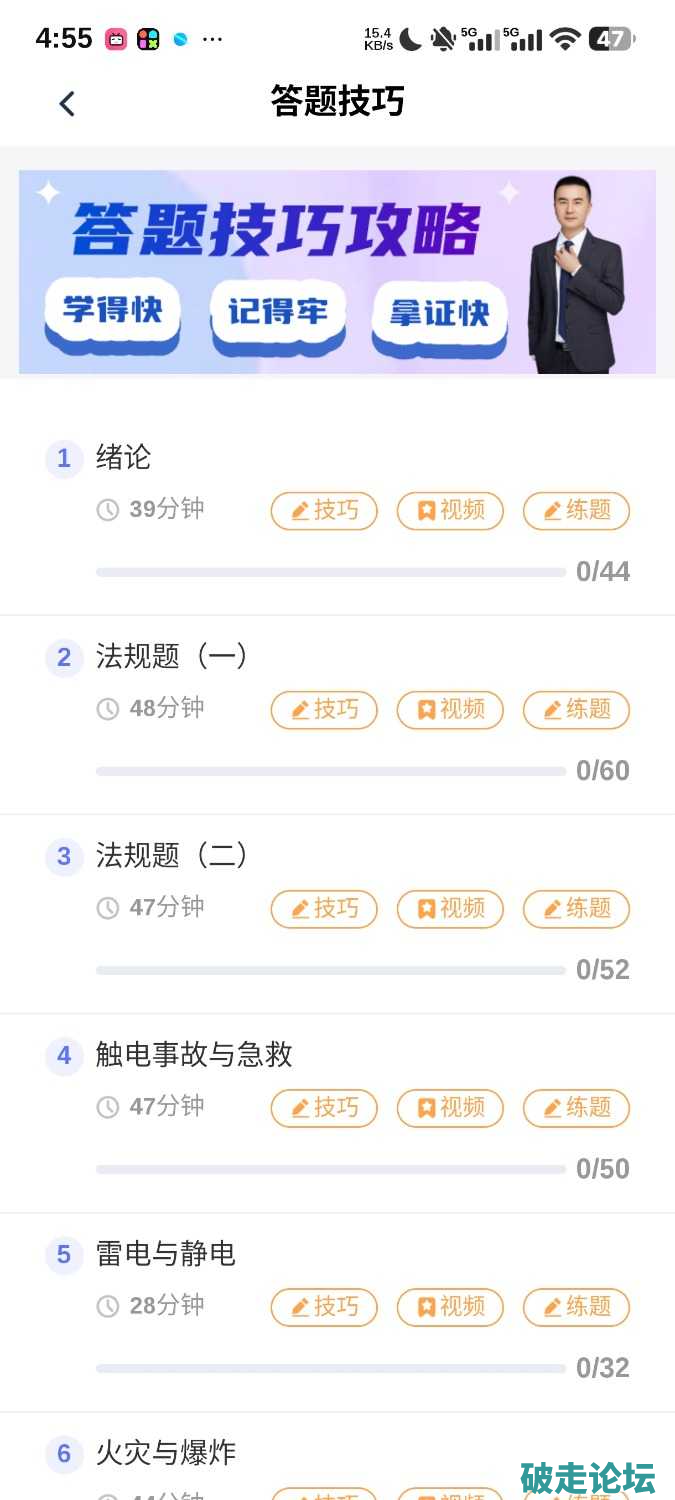The height and width of the screenshot is (1500, 675).
Task: Watch 视频 for 法规题（二）
Action: tap(450, 909)
